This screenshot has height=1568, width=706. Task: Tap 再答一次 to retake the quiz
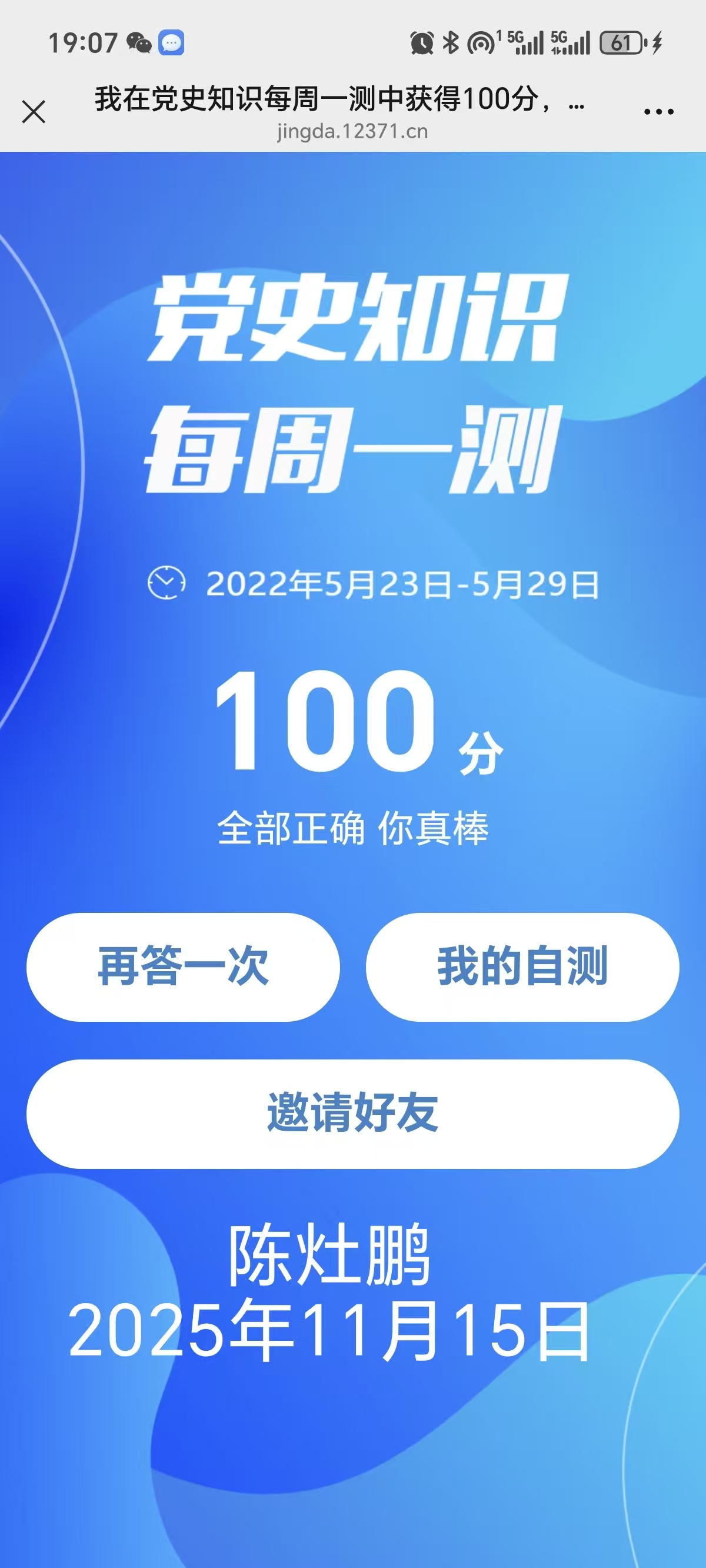[183, 966]
